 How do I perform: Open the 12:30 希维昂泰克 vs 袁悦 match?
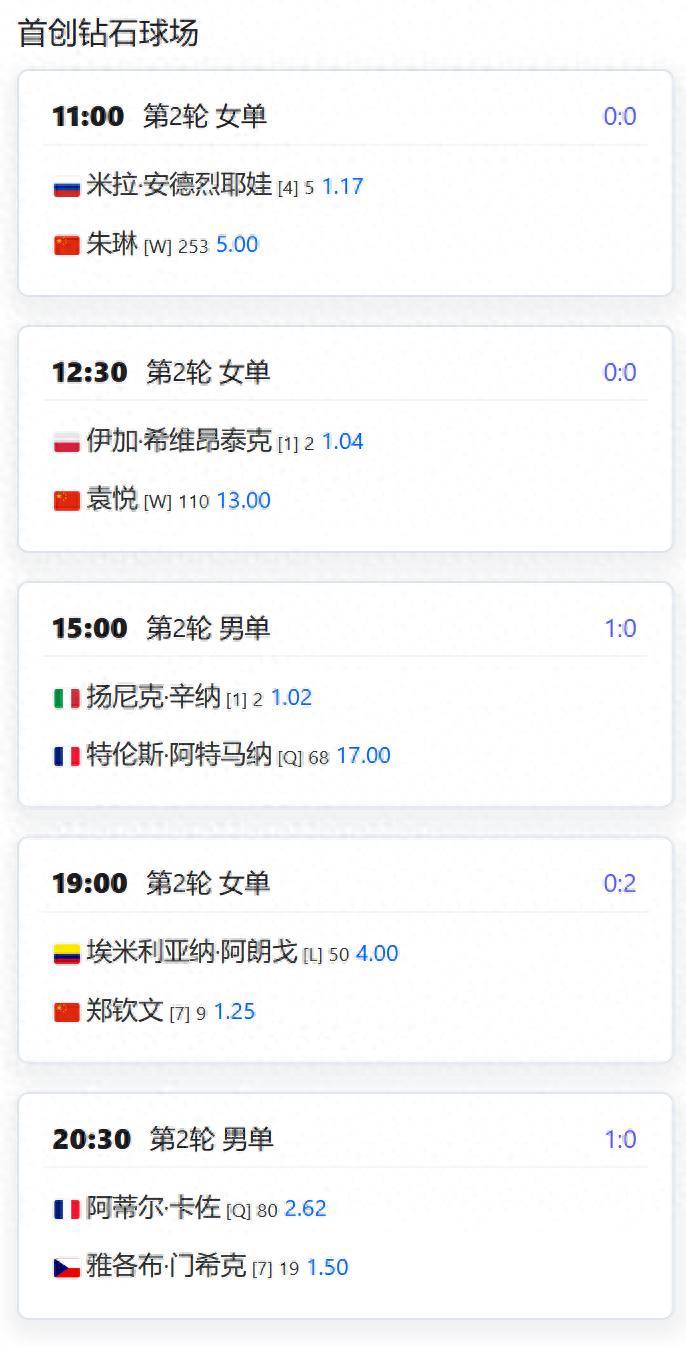(345, 439)
